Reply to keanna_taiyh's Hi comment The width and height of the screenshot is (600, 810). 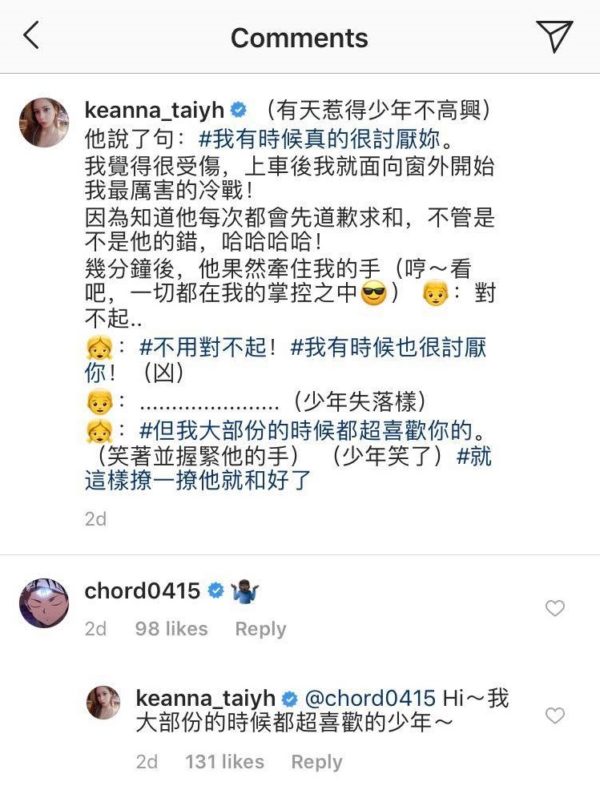(316, 762)
